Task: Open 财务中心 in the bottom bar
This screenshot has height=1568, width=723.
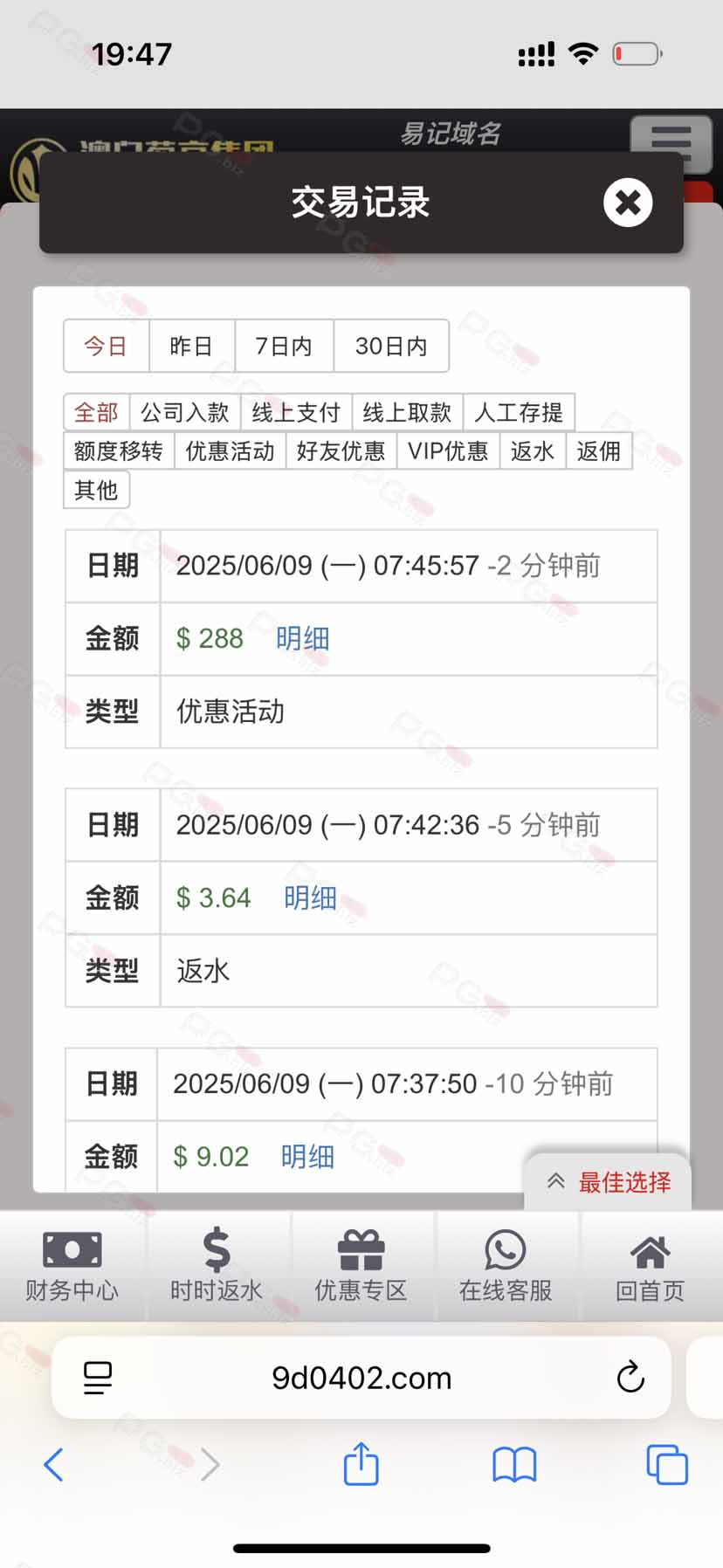Action: coord(72,1265)
